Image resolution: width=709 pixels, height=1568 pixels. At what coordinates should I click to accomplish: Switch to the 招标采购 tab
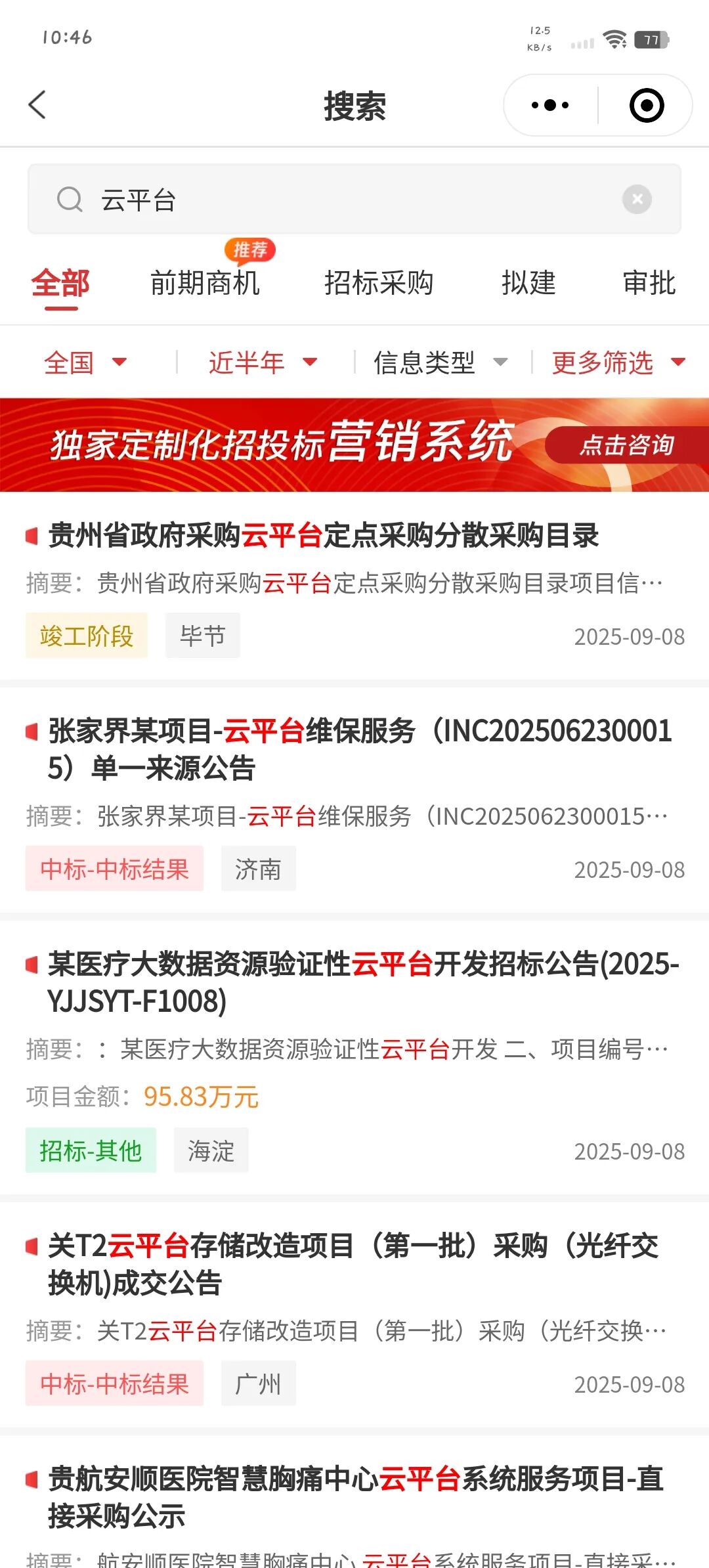[379, 284]
